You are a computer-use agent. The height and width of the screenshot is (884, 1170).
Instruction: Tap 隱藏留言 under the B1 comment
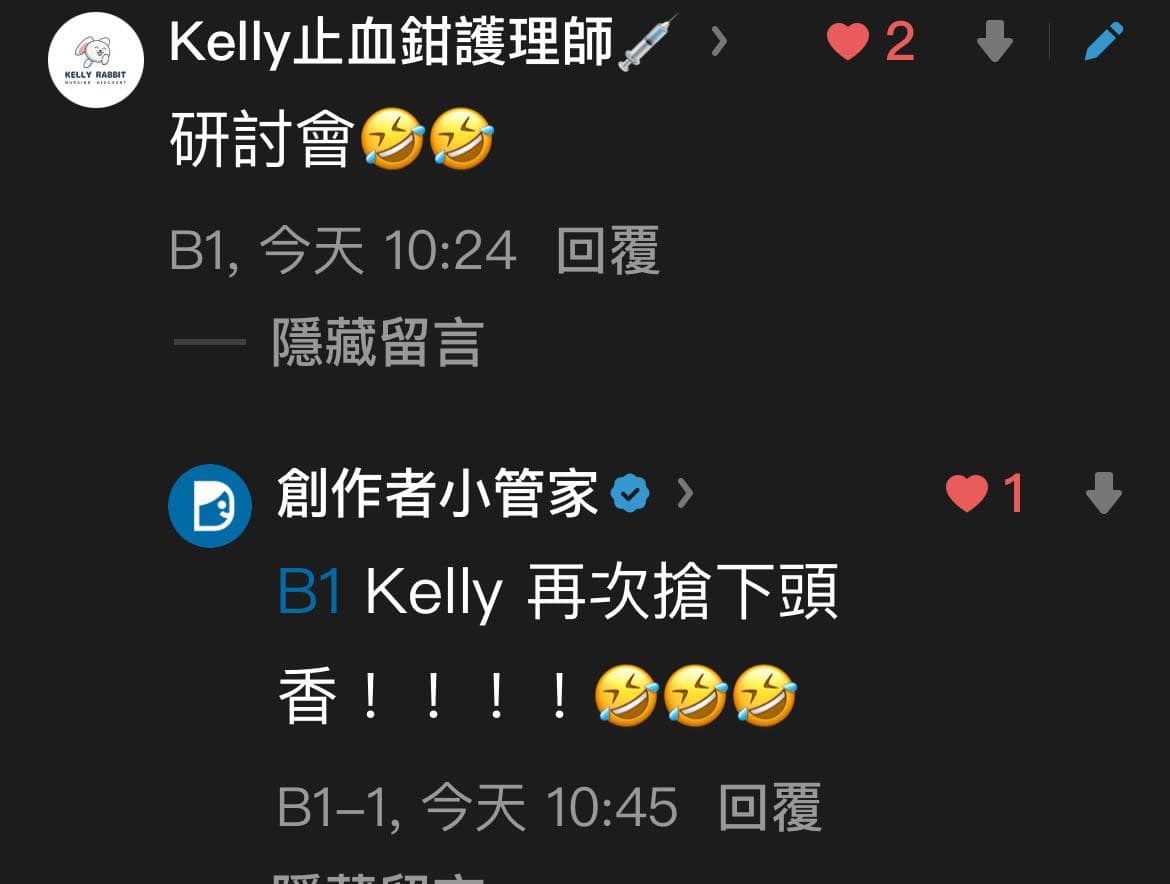click(378, 342)
